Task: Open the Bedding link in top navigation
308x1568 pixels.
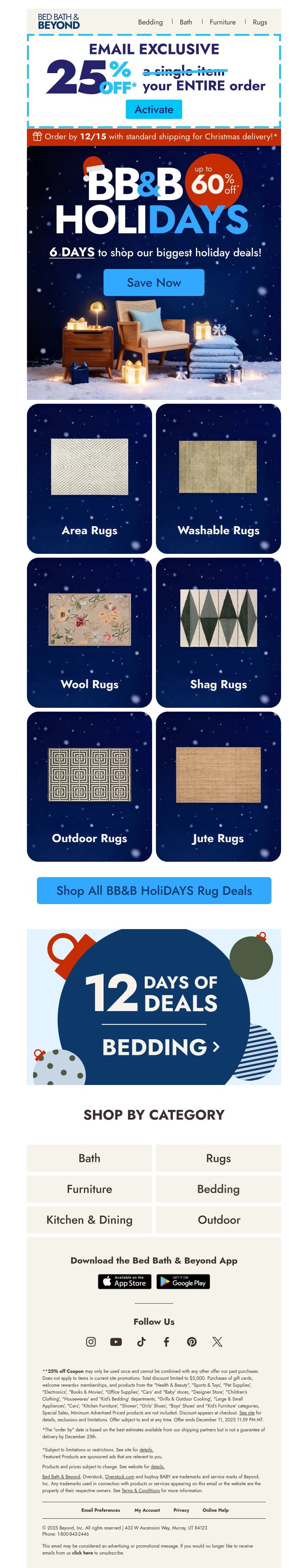Action: point(150,22)
